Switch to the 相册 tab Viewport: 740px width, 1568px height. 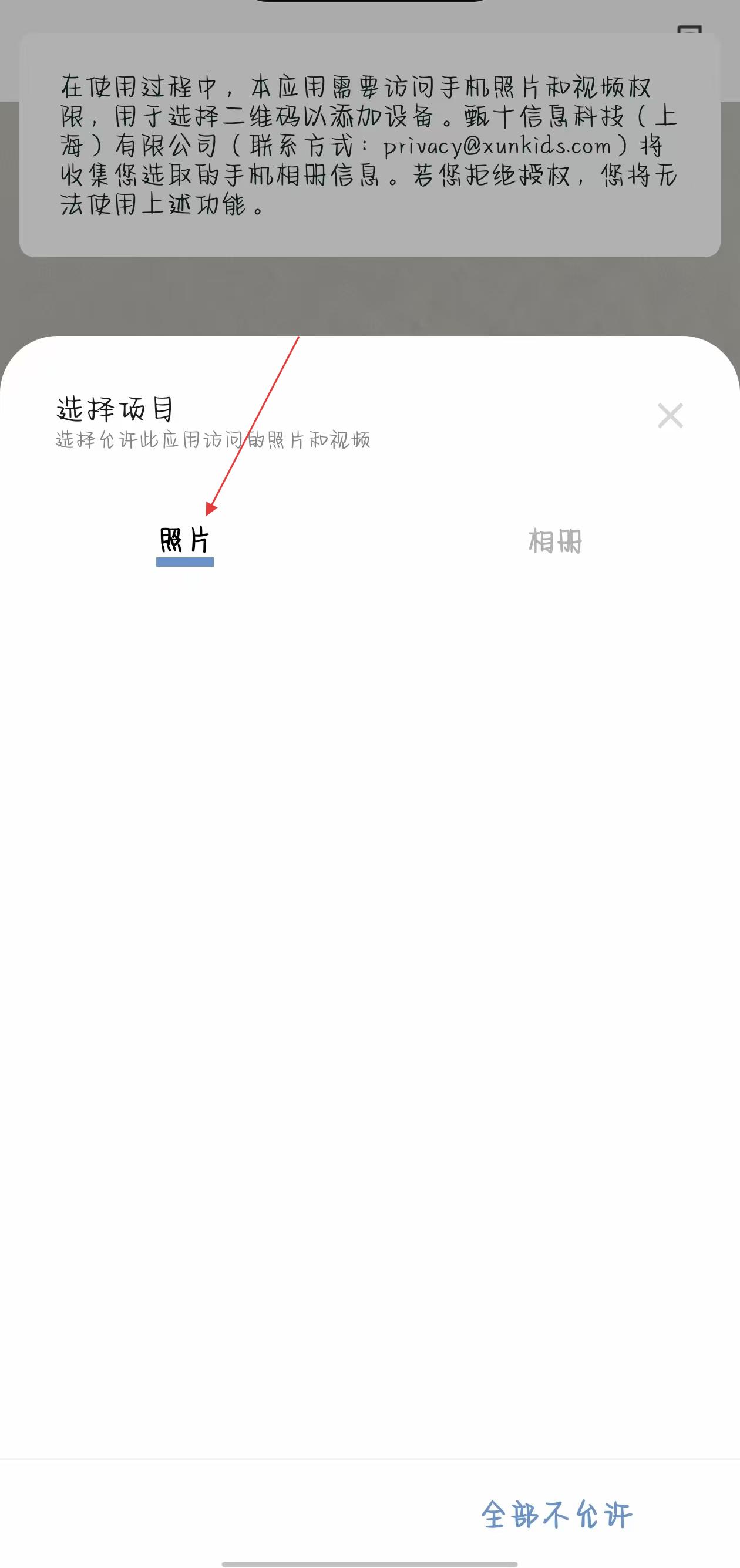[x=555, y=541]
